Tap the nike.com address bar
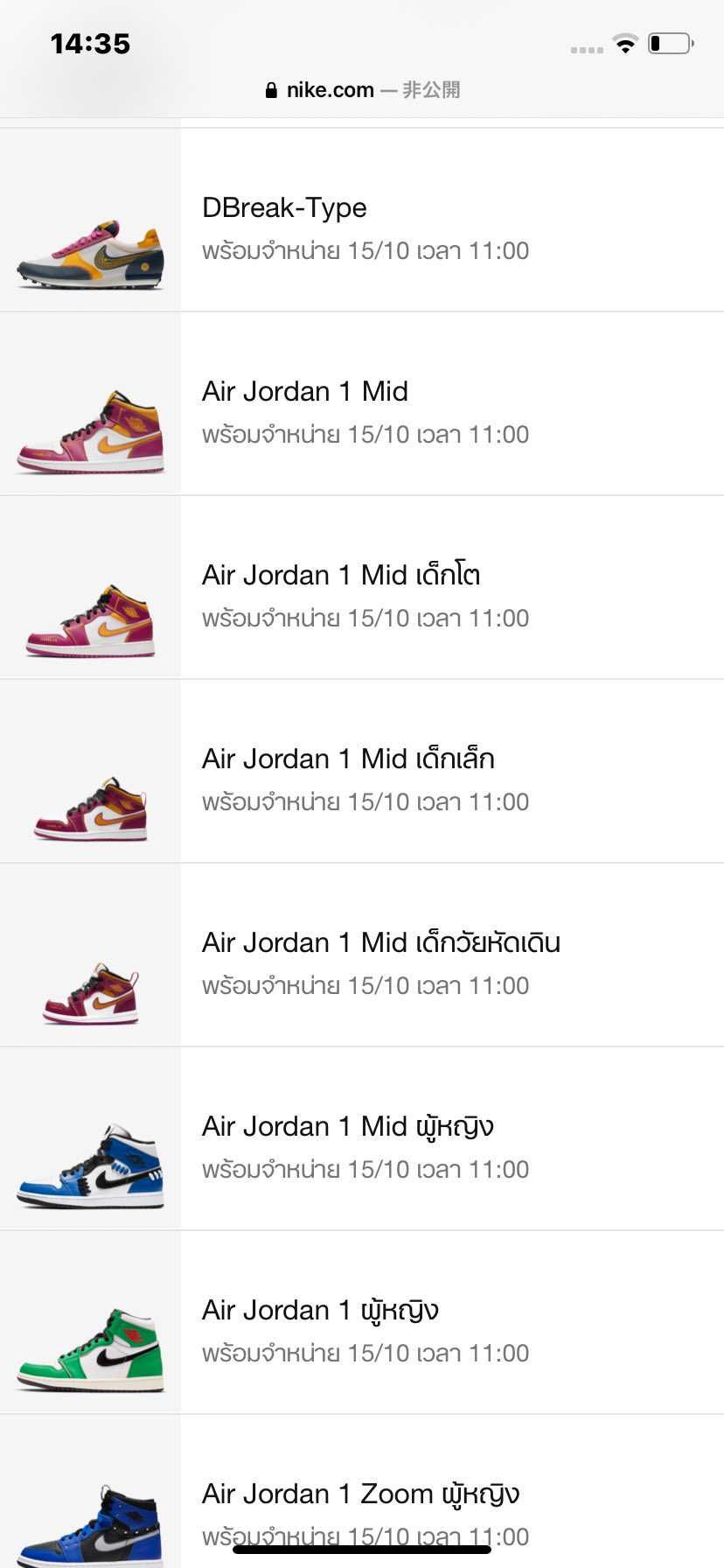Viewport: 724px width, 1568px height. click(x=362, y=90)
